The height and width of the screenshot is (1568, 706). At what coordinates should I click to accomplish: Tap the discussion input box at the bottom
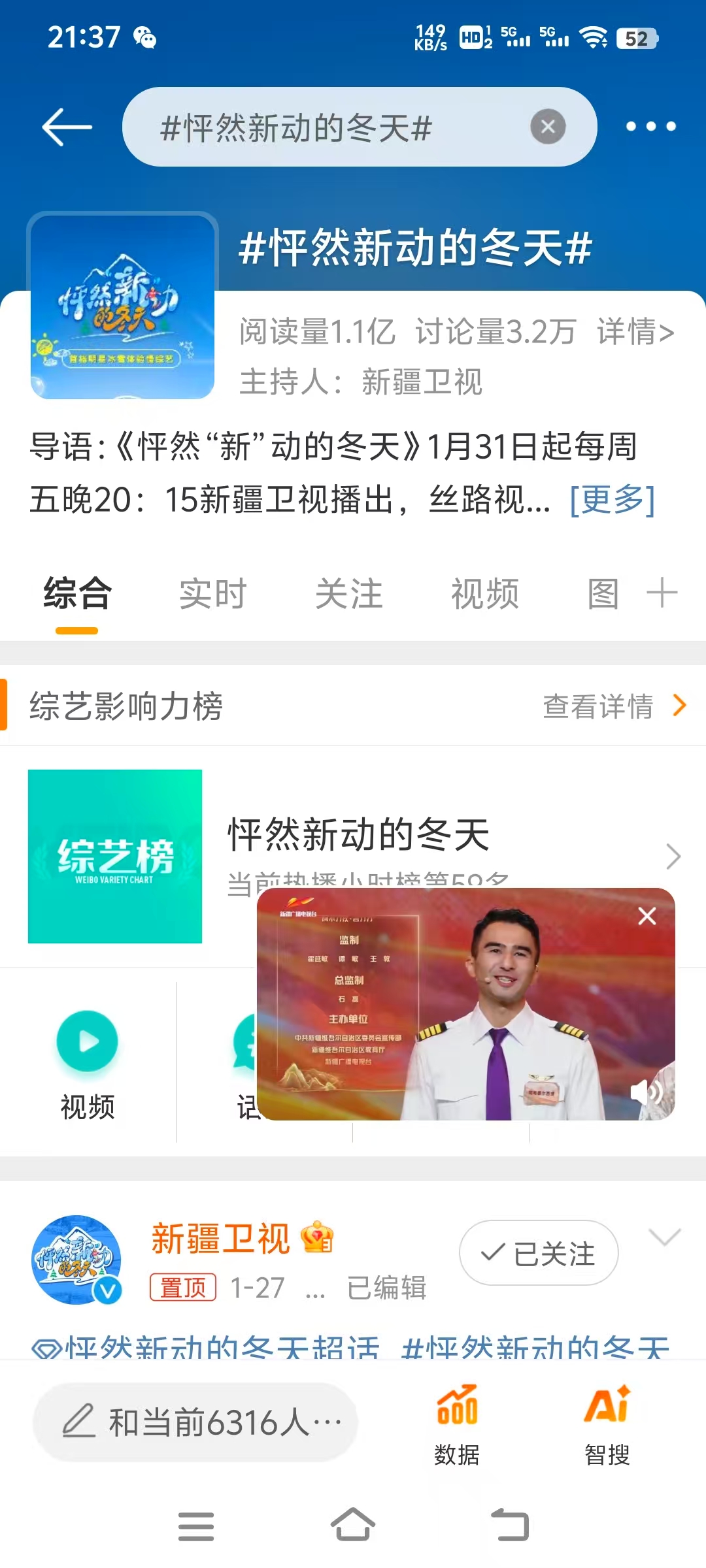click(x=196, y=1422)
